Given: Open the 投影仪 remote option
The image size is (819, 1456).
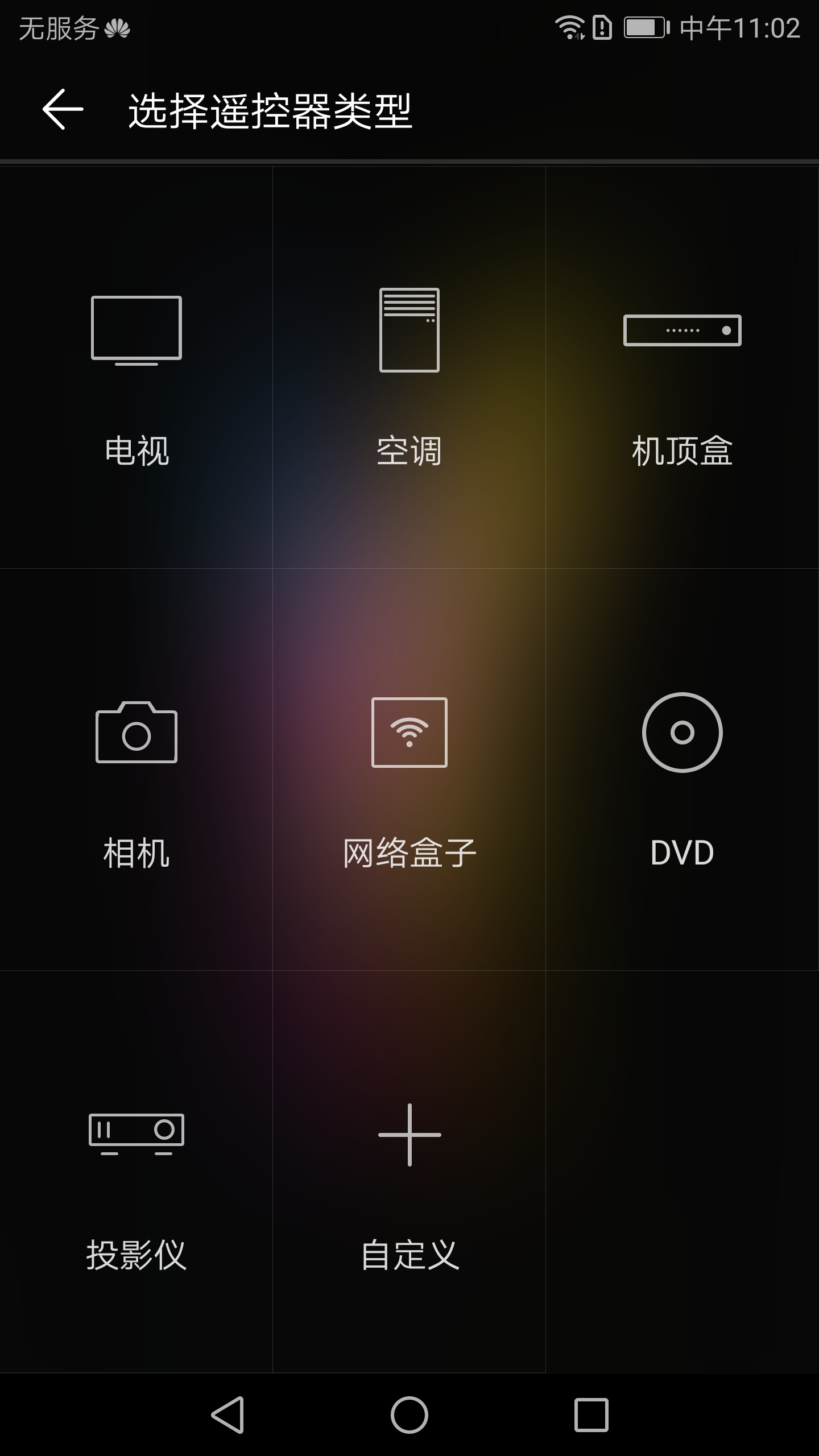Looking at the screenshot, I should pyautogui.click(x=136, y=1172).
